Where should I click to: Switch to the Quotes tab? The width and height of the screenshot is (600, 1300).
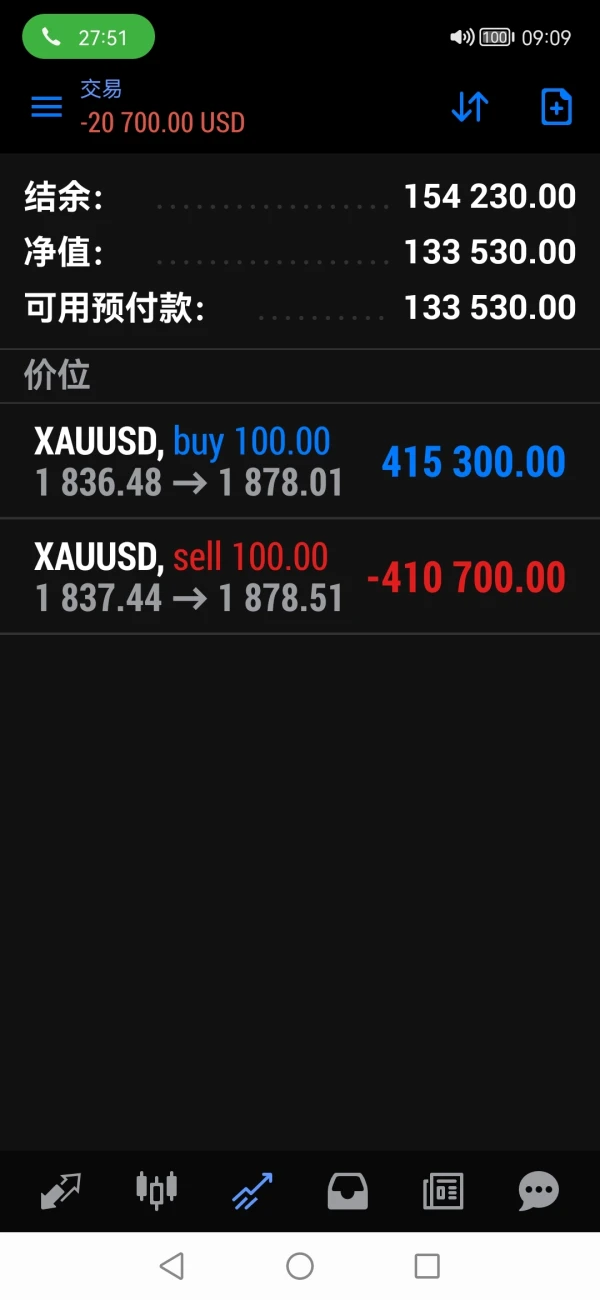[x=60, y=1191]
